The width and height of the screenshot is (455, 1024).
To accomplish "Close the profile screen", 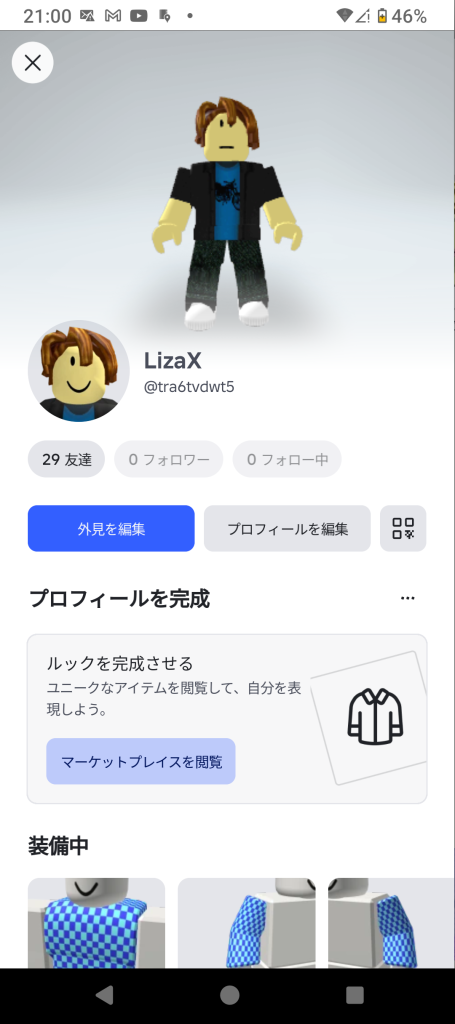I will [33, 63].
